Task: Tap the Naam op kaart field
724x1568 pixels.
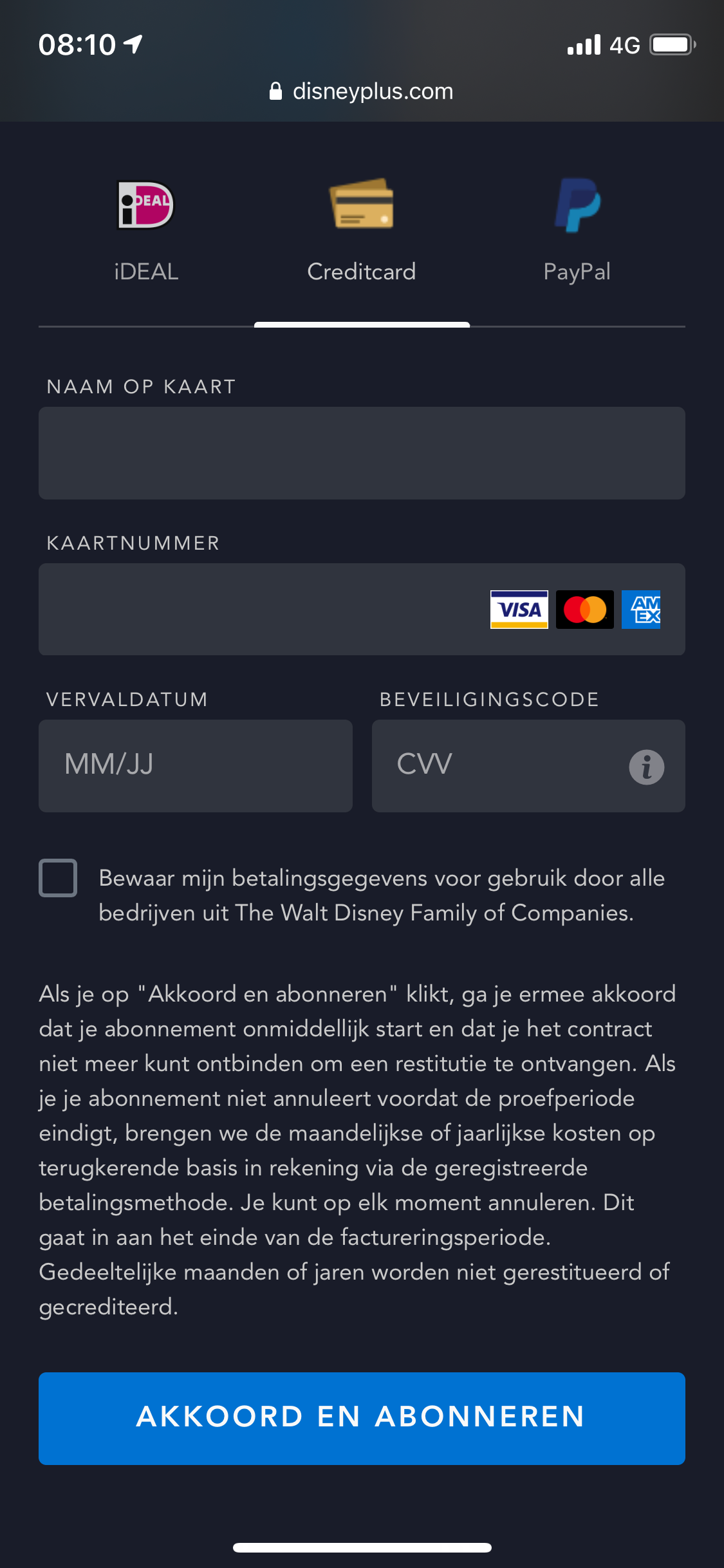Action: click(x=362, y=453)
